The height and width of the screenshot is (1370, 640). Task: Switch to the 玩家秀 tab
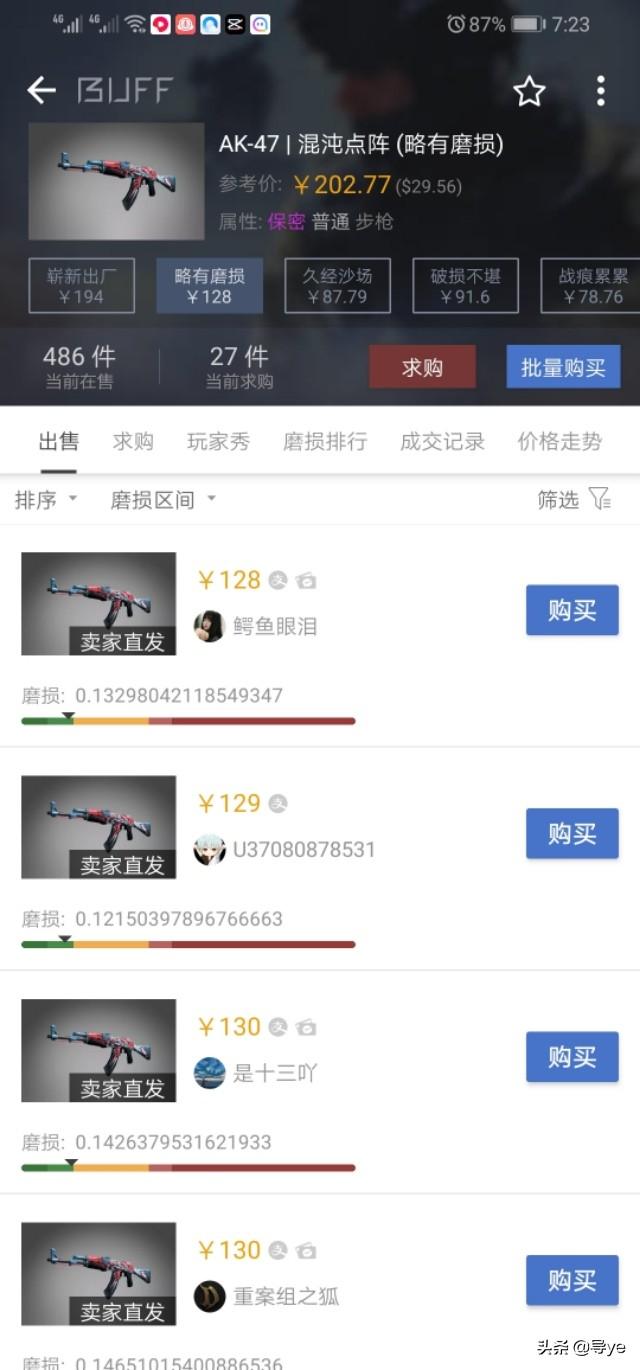[x=218, y=441]
